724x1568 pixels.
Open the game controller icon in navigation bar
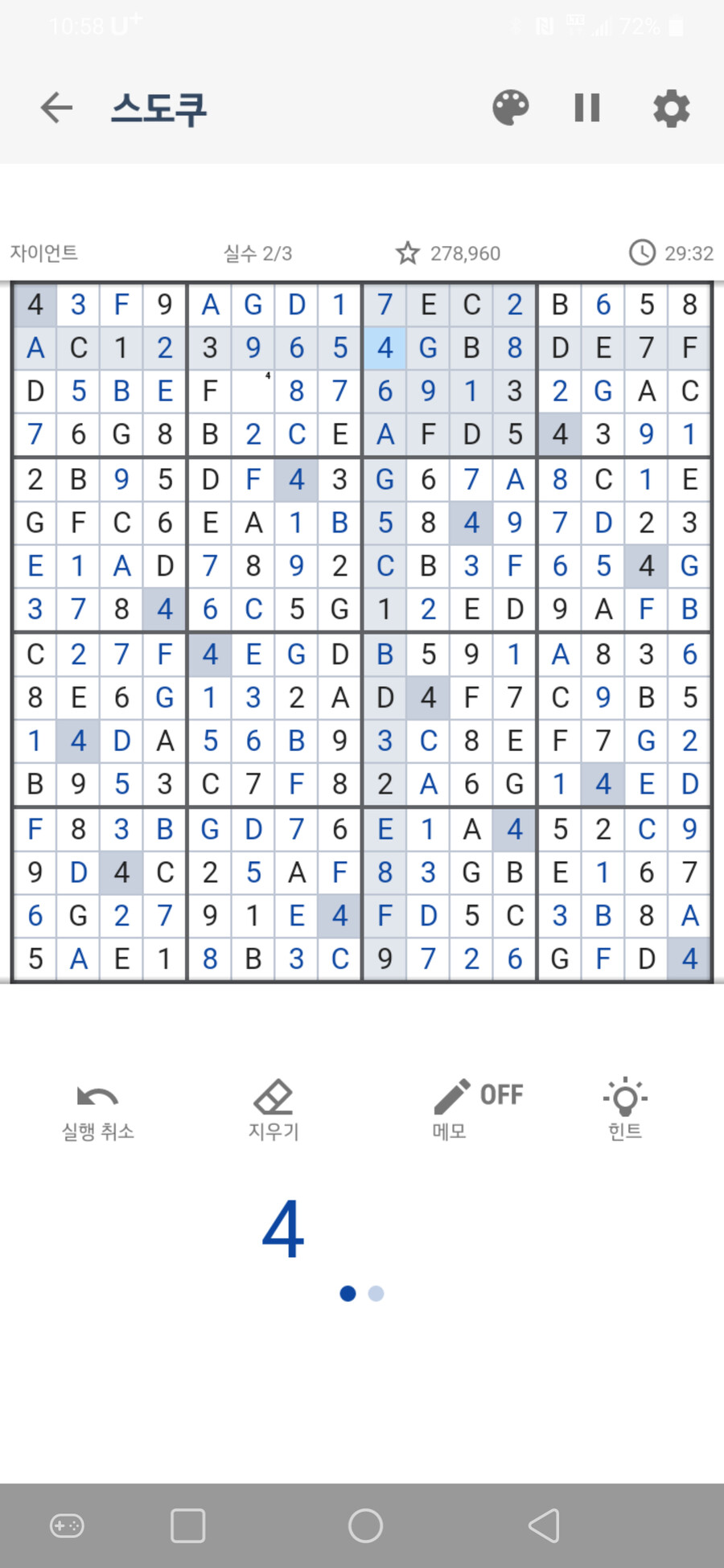[x=67, y=1525]
